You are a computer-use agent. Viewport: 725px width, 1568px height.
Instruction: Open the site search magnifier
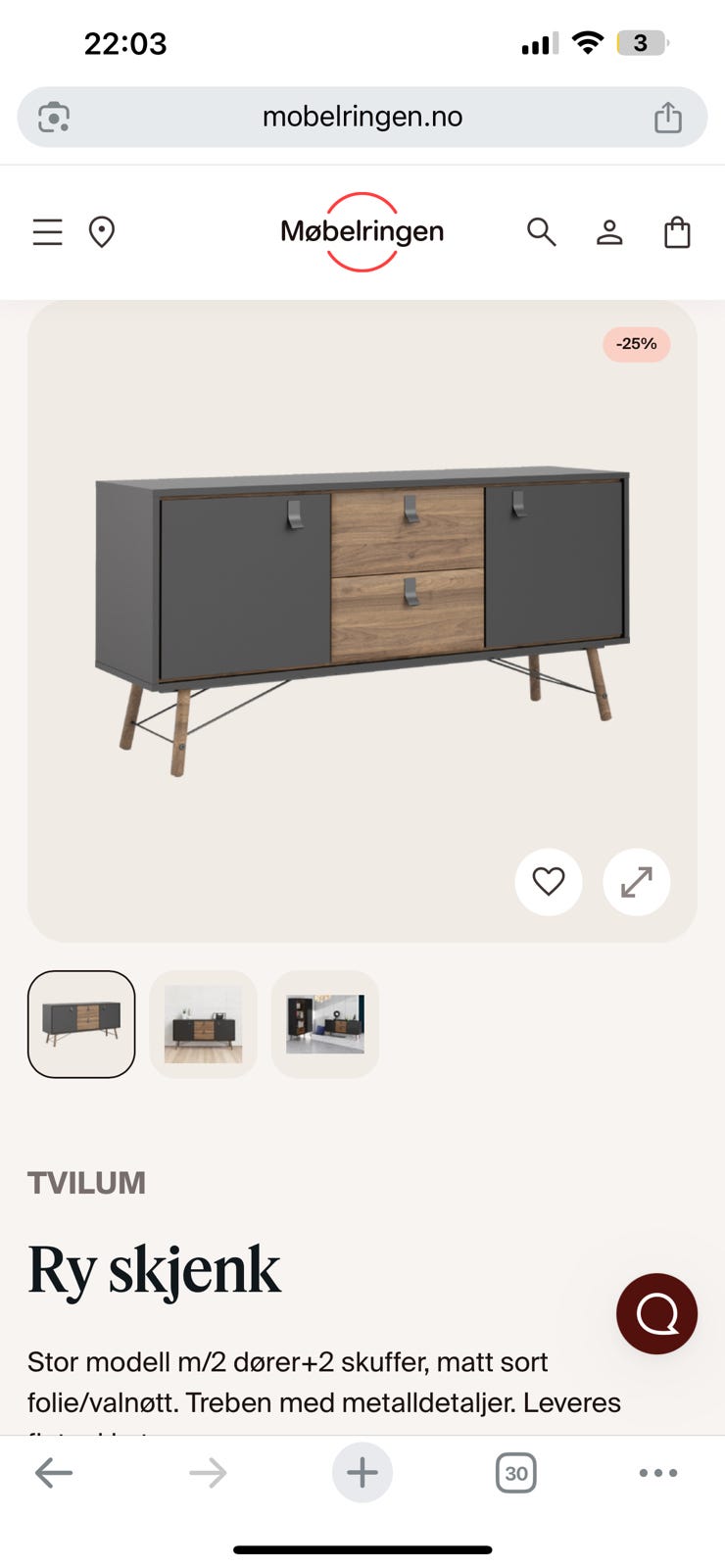click(x=541, y=232)
